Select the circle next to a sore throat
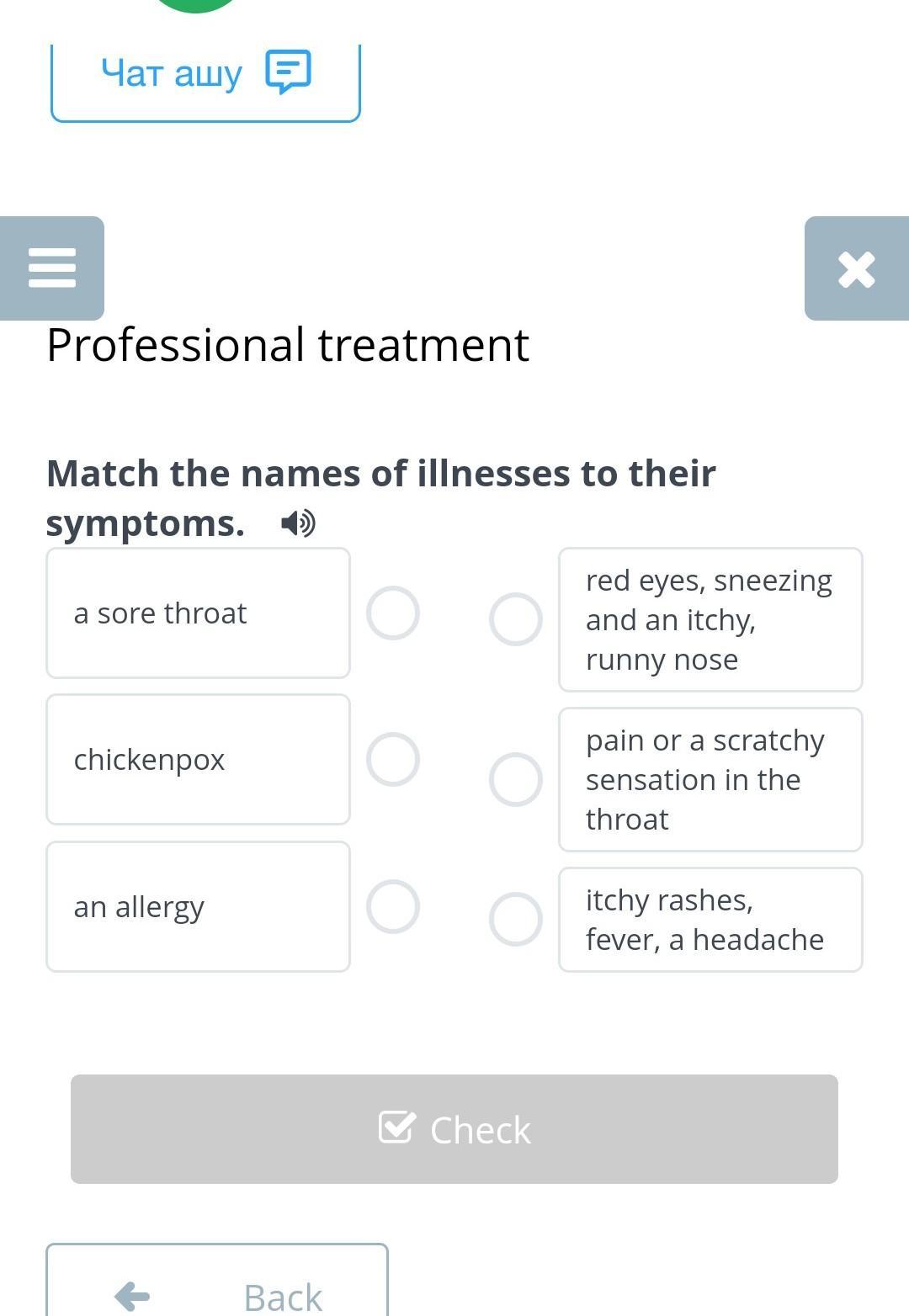Screen dimensions: 909x1316 pos(393,613)
